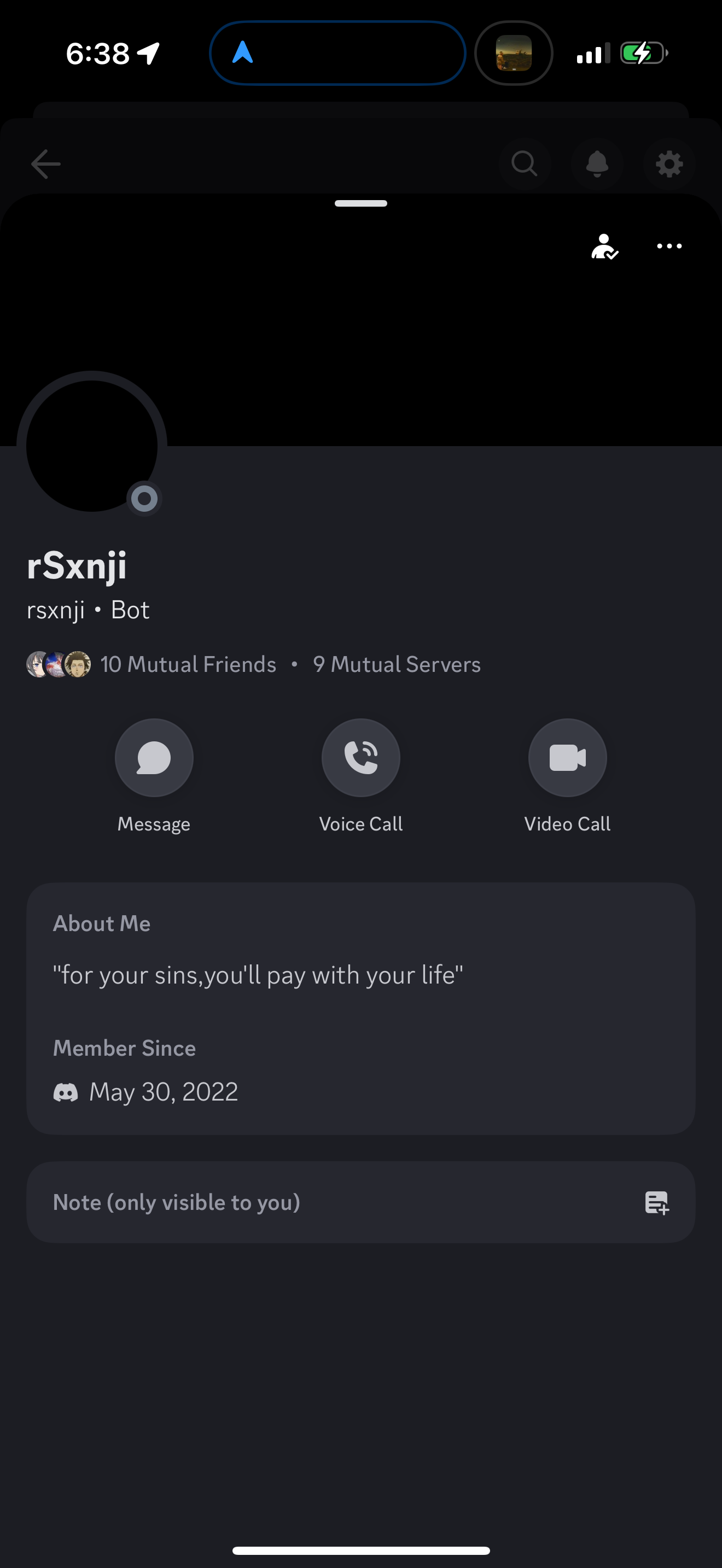Screen dimensions: 722x1568
Task: View the 9 mutual servers
Action: click(397, 664)
